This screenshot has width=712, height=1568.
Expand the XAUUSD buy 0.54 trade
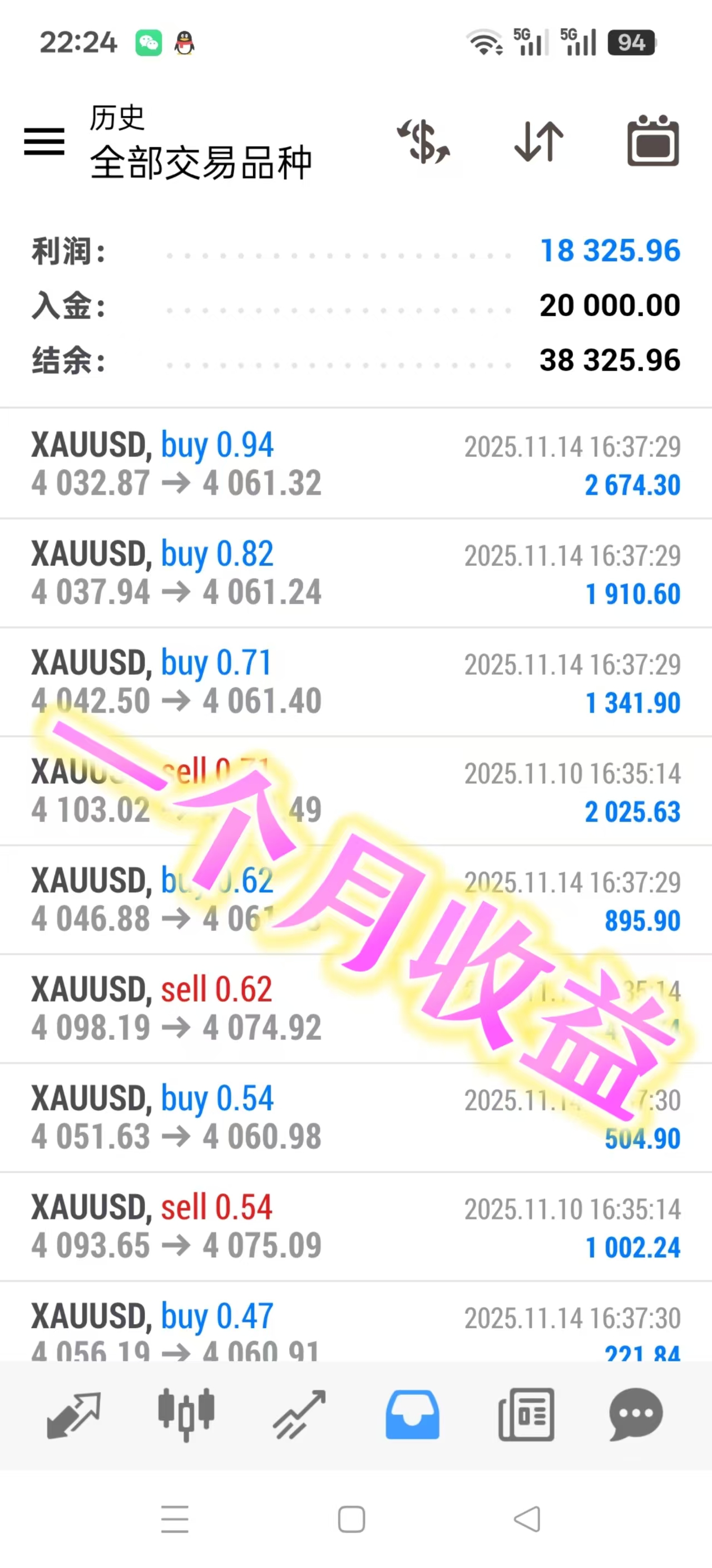click(355, 1118)
